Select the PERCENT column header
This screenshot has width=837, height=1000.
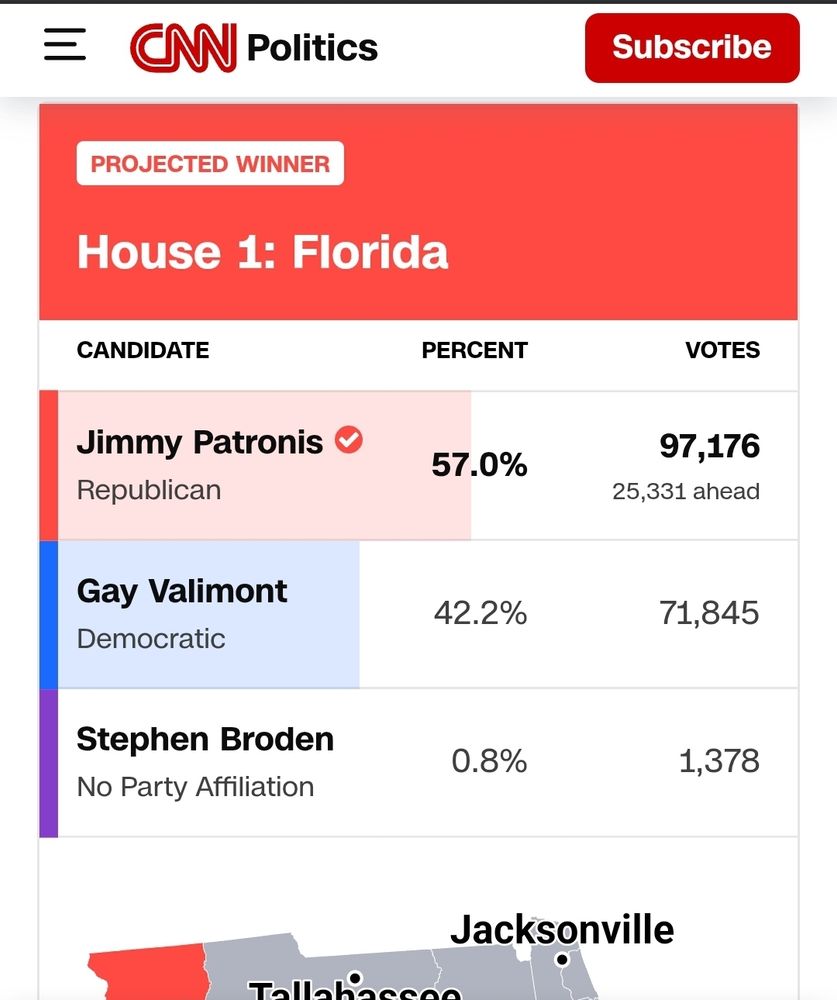pos(475,350)
